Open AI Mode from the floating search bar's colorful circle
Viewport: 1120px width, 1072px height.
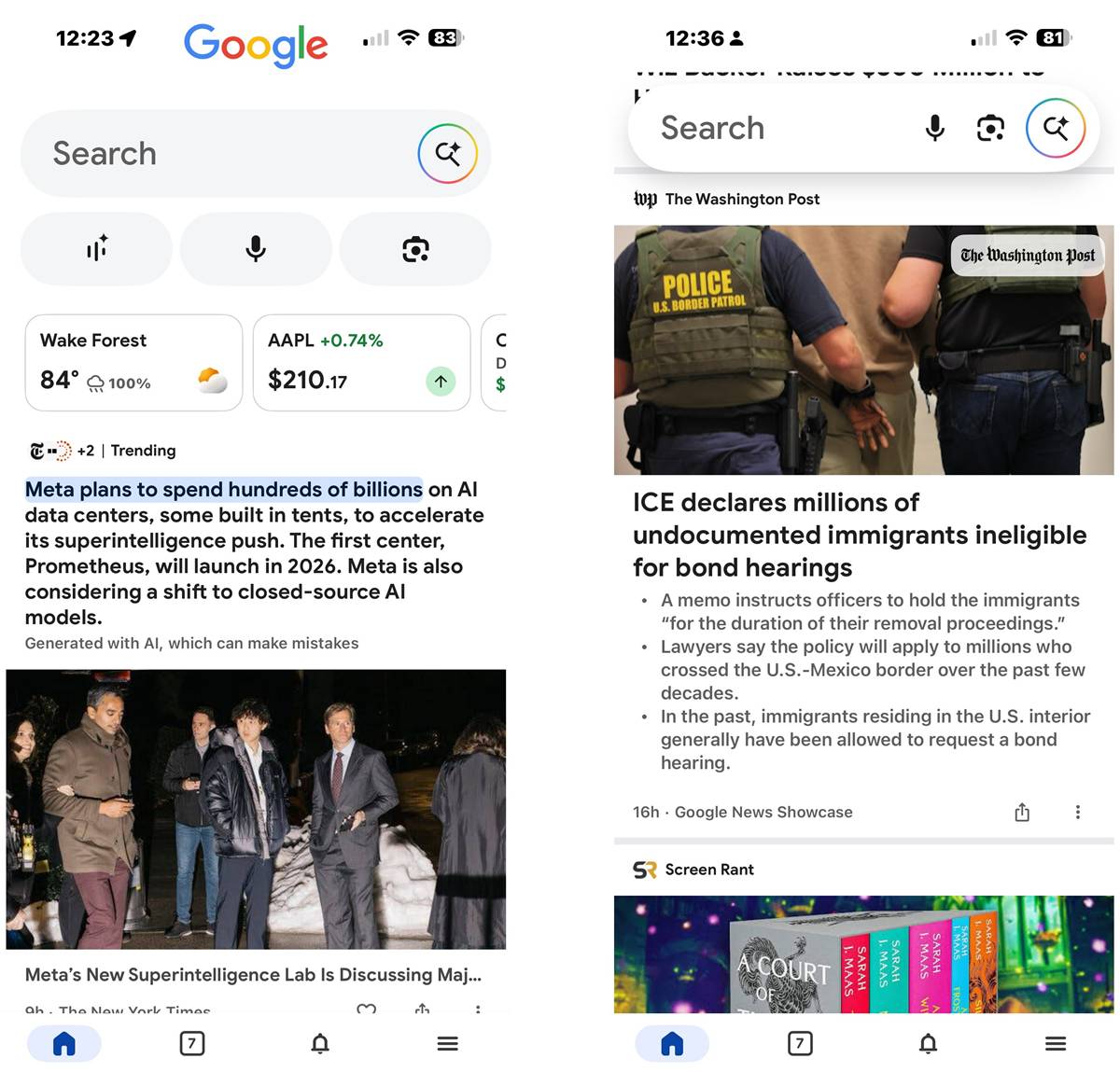[1056, 128]
